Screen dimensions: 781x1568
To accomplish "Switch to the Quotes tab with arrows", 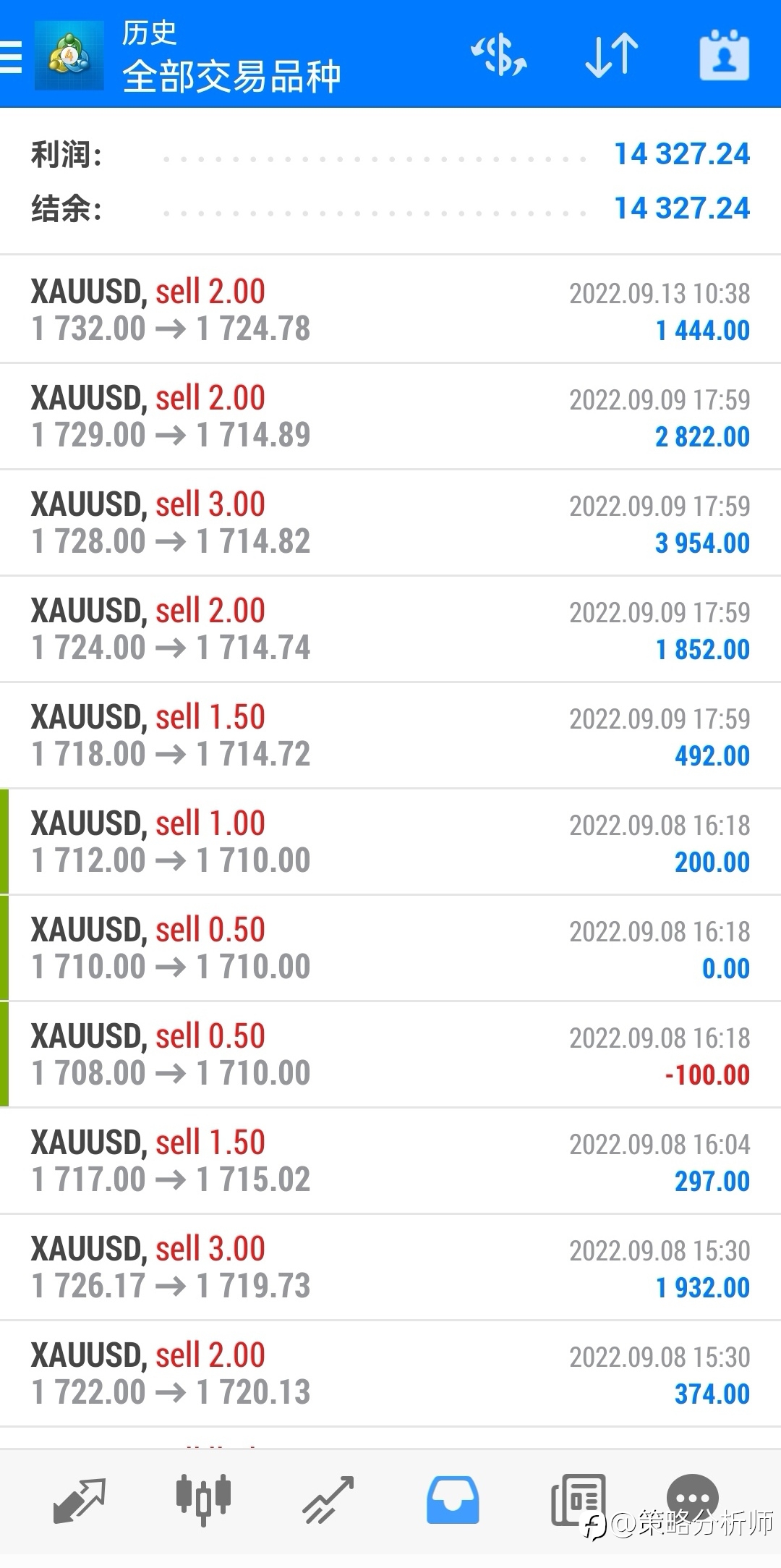I will (x=80, y=1501).
